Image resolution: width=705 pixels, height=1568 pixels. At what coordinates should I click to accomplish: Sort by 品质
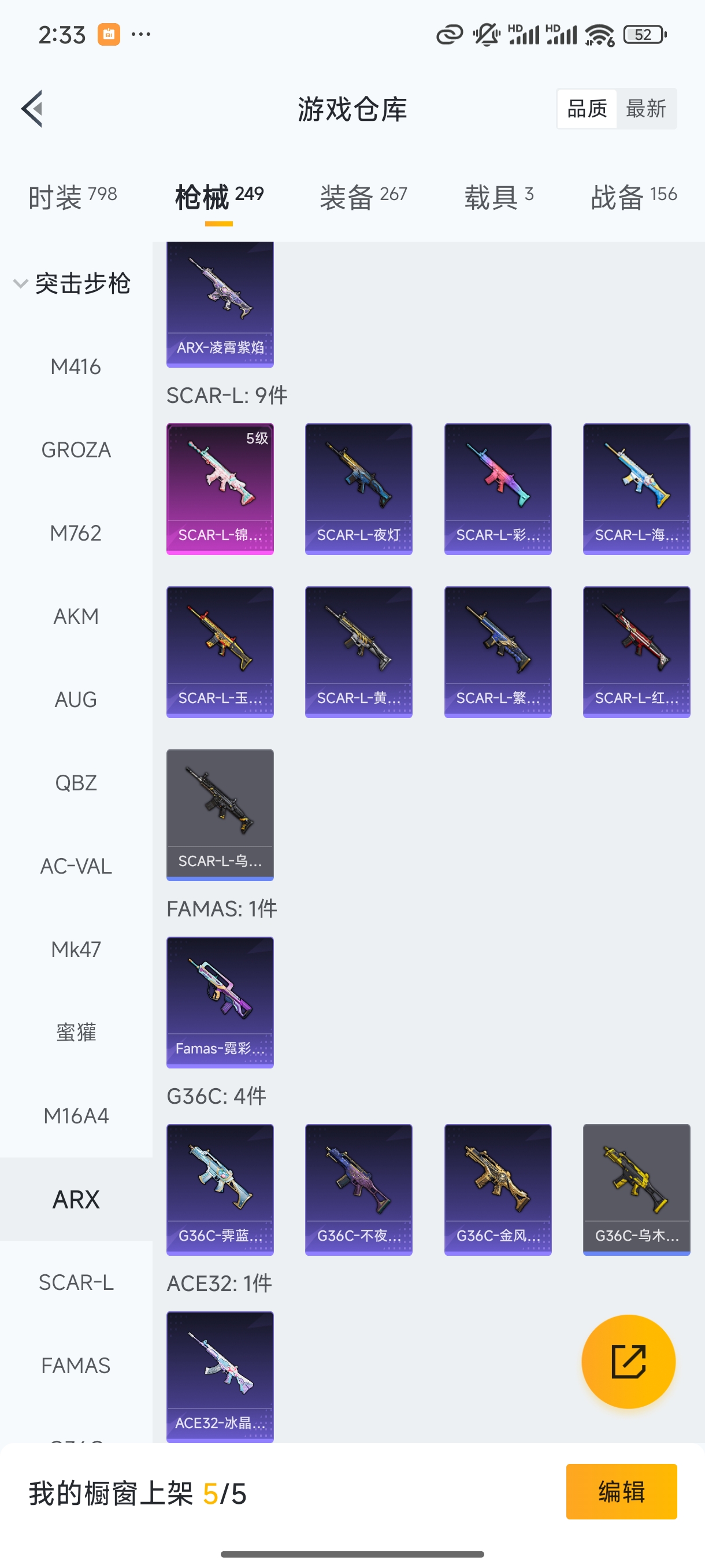point(587,109)
